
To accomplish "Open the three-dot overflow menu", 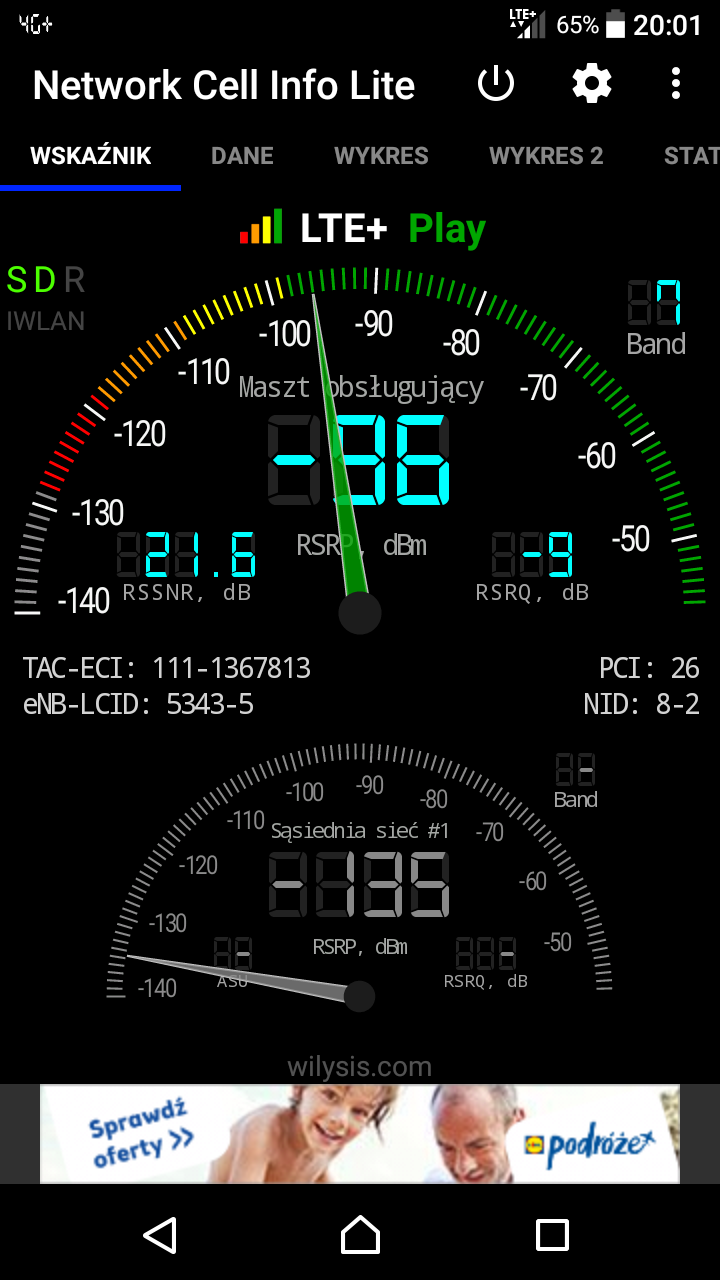I will pyautogui.click(x=676, y=85).
